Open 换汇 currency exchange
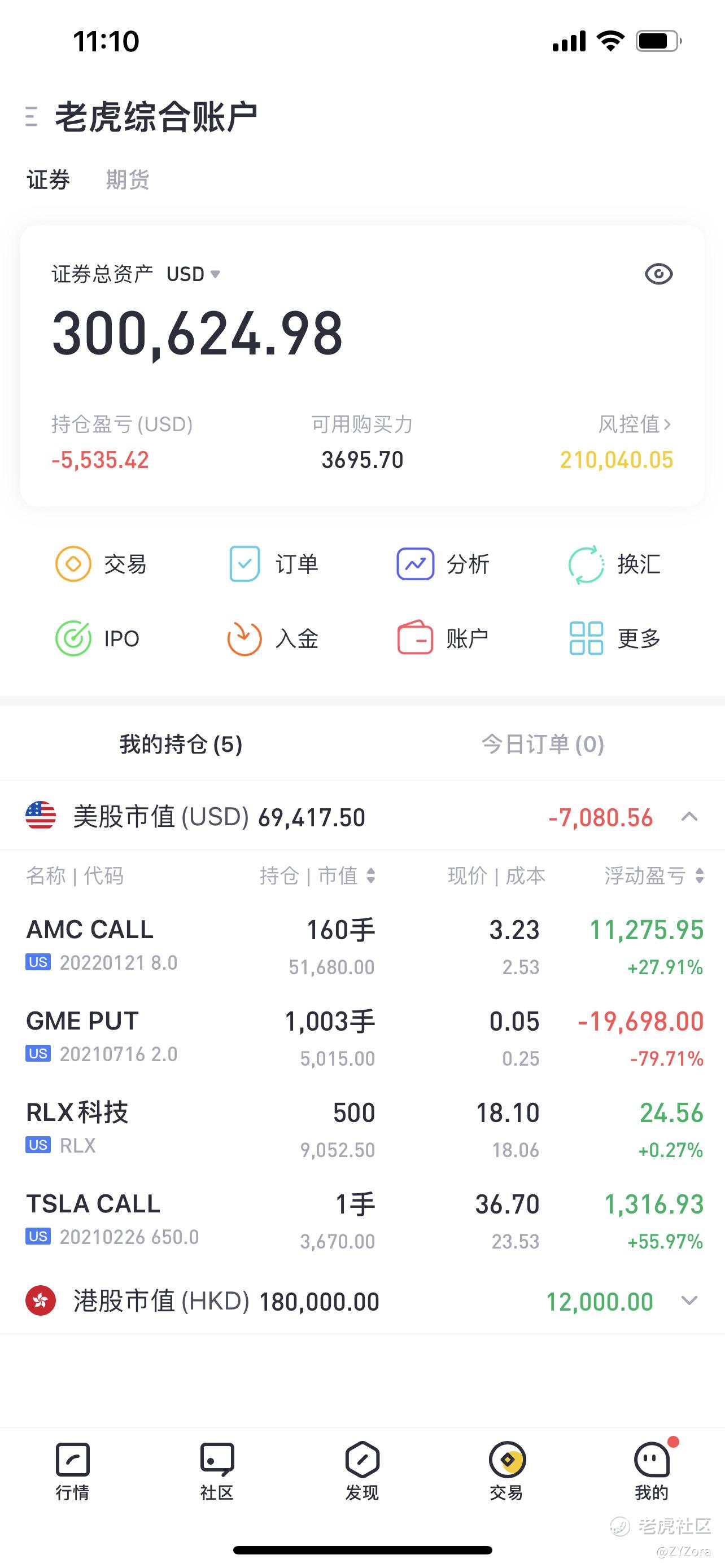The width and height of the screenshot is (725, 1568). coord(614,564)
